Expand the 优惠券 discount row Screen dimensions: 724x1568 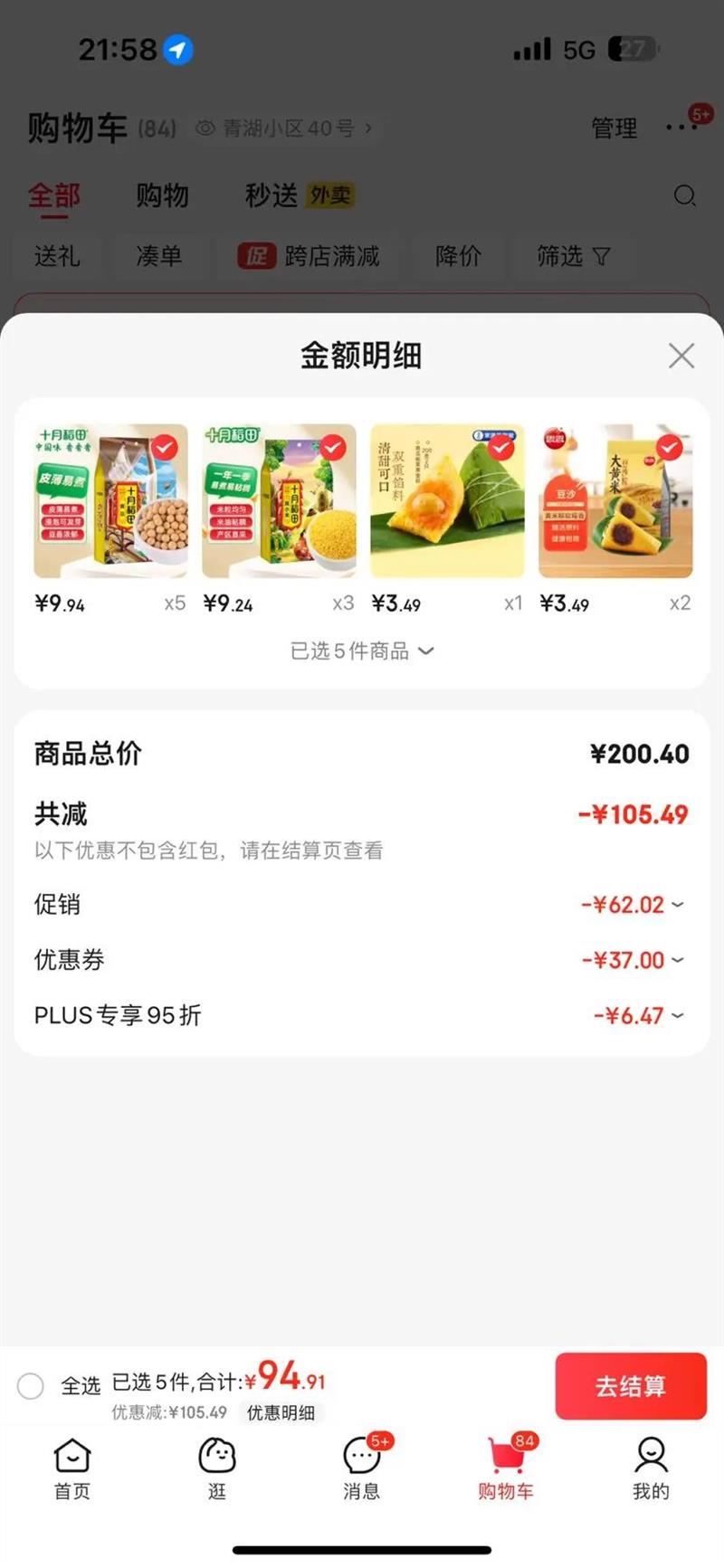point(633,960)
